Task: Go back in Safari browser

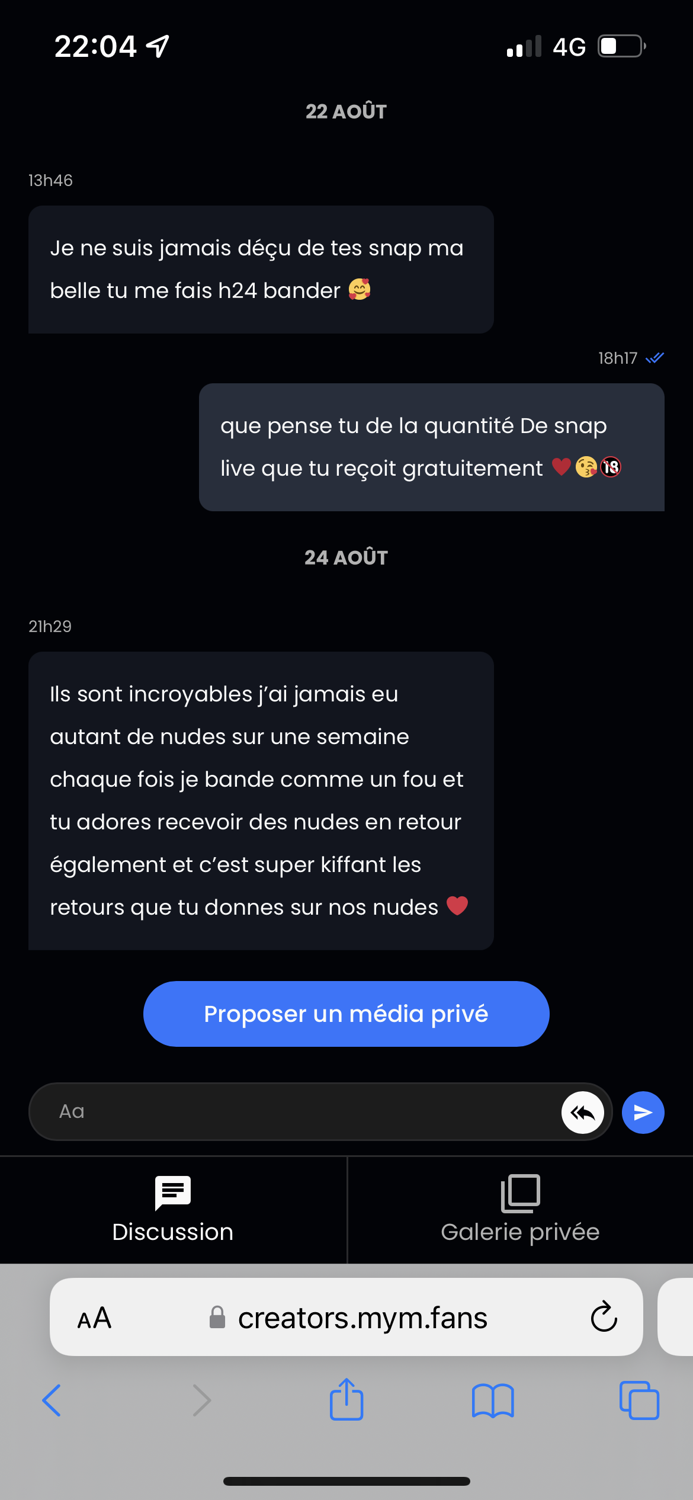Action: [x=52, y=1400]
